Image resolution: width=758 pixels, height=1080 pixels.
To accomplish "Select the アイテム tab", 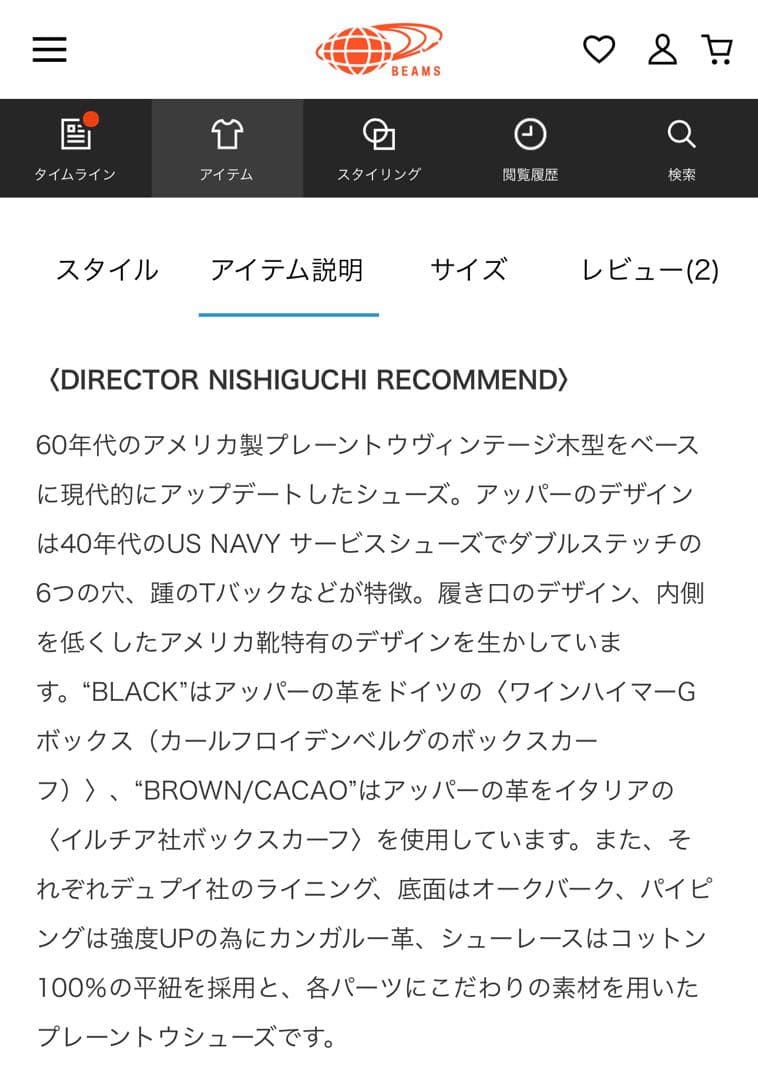I will (227, 148).
